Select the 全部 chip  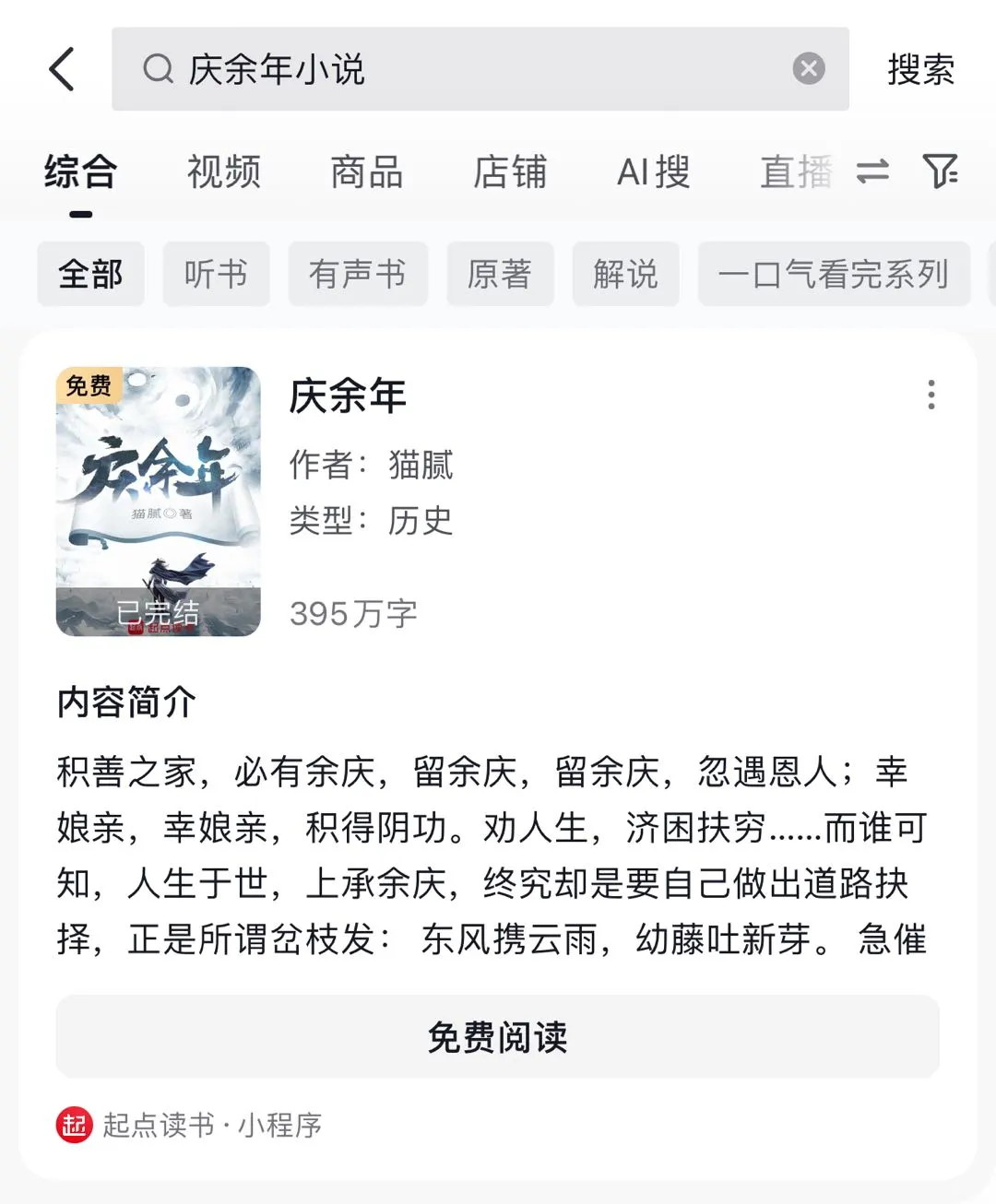tap(90, 274)
